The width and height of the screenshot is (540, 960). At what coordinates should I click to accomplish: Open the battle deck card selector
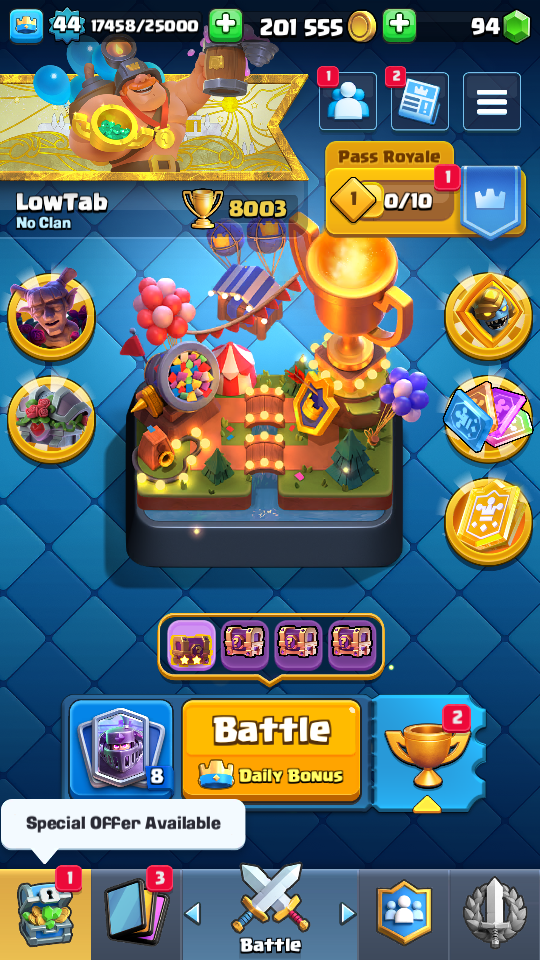click(121, 749)
